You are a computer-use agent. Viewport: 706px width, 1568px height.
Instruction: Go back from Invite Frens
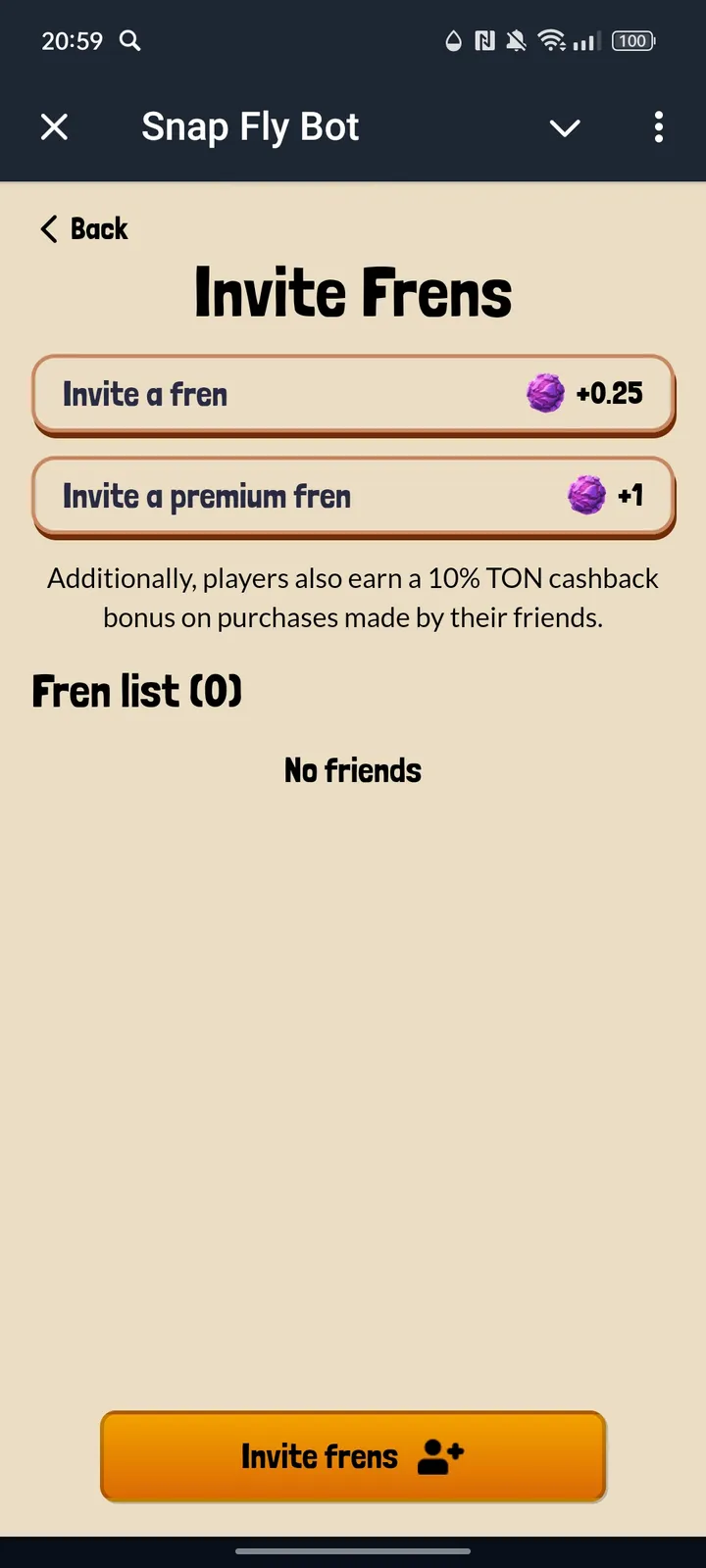pos(84,229)
